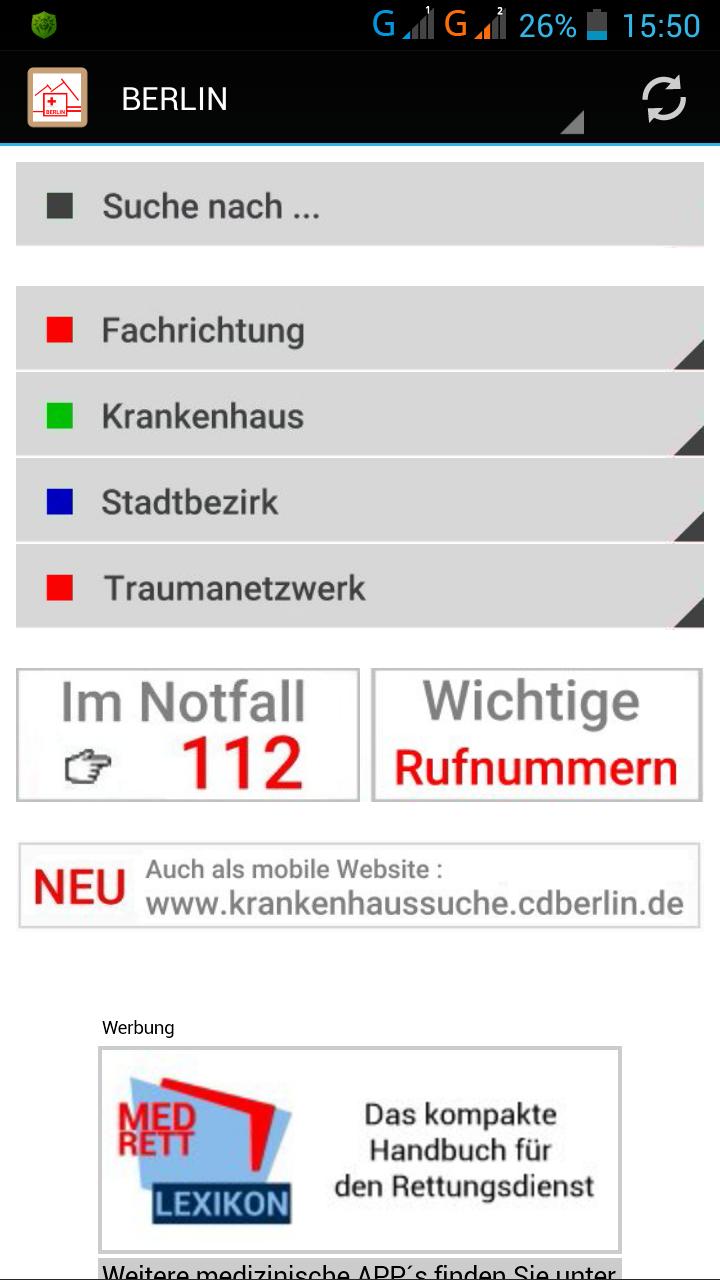The height and width of the screenshot is (1280, 720).
Task: Tap the hospital app logo icon
Action: tap(57, 97)
